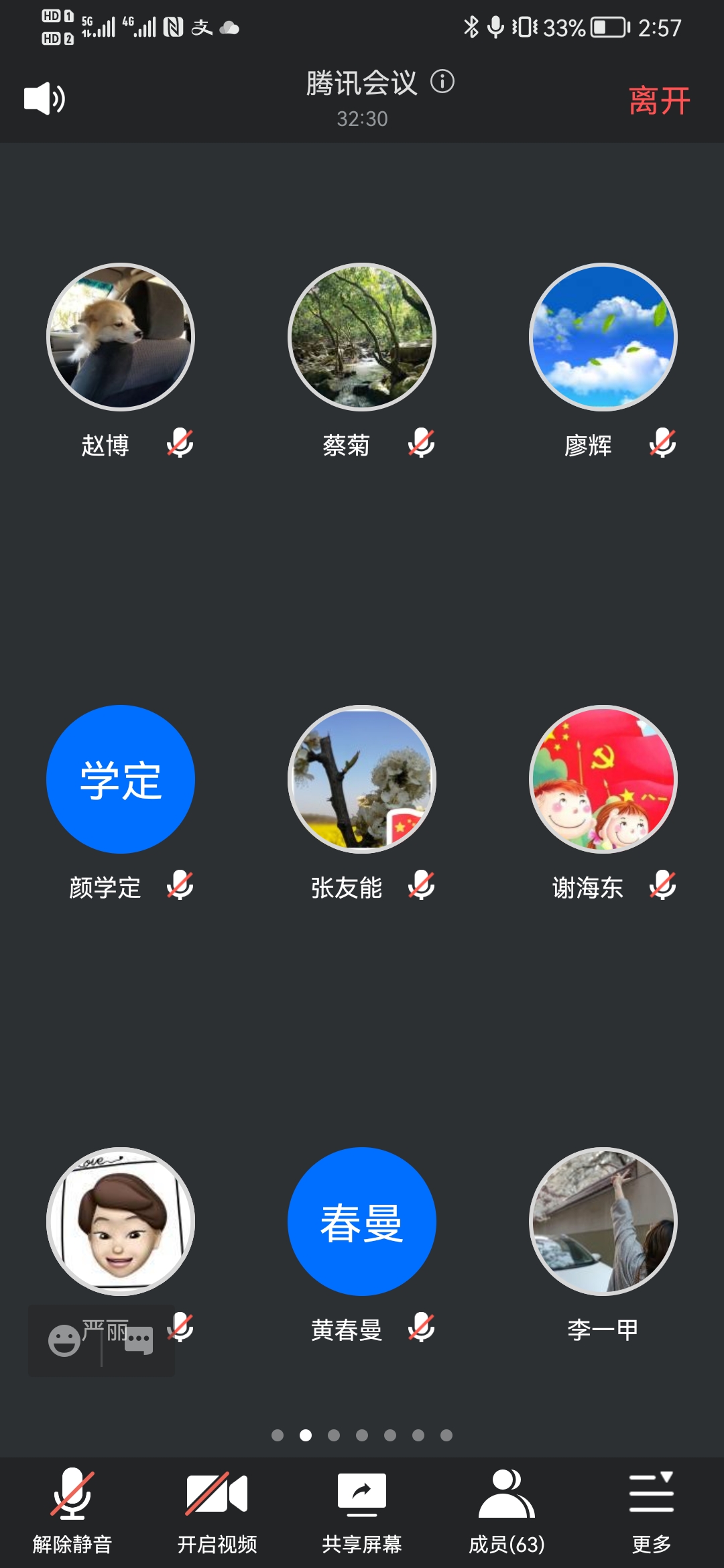
Task: Tap 严丽's cartoon avatar
Action: tap(121, 1222)
